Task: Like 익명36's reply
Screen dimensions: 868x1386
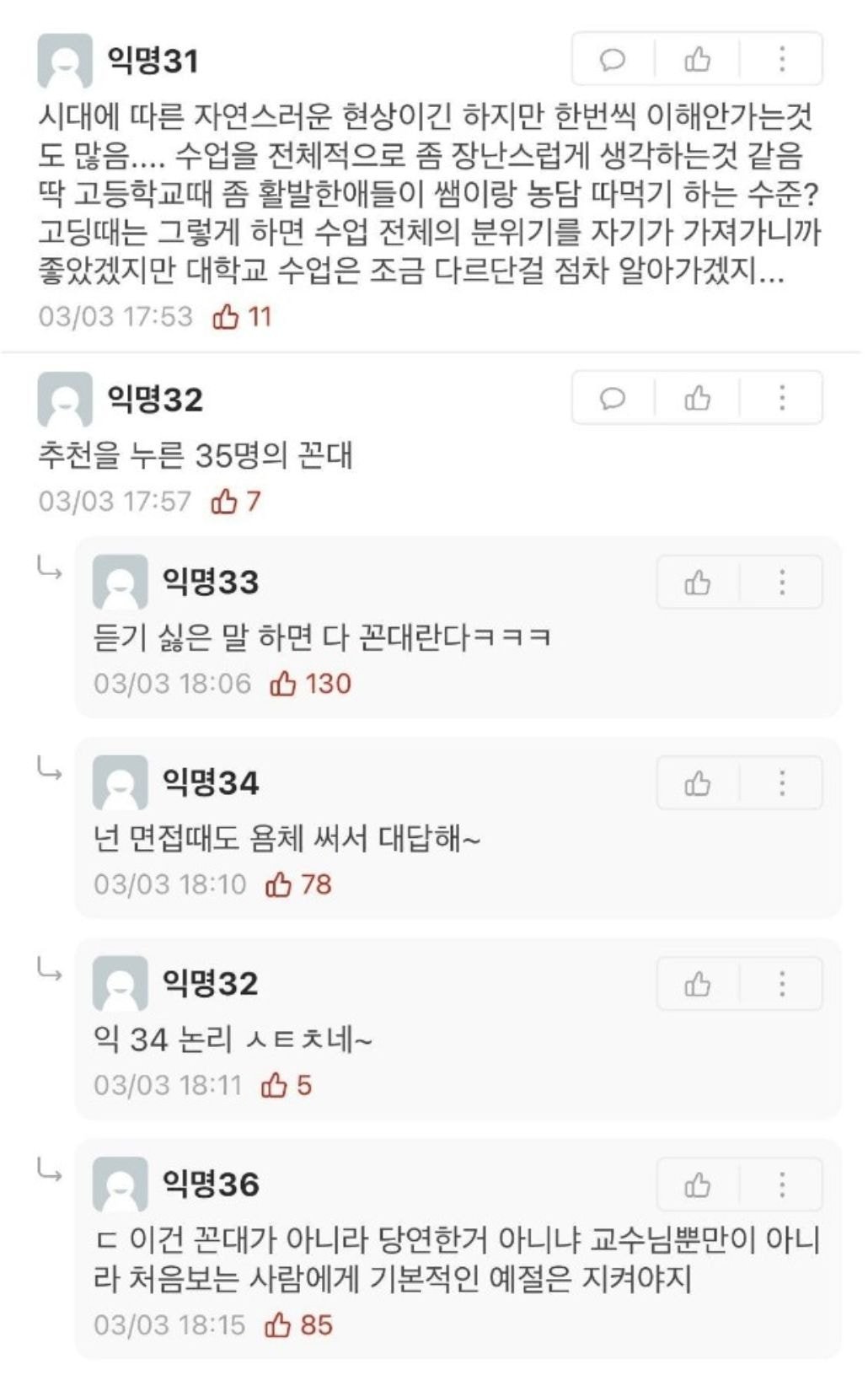Action: tap(697, 1185)
